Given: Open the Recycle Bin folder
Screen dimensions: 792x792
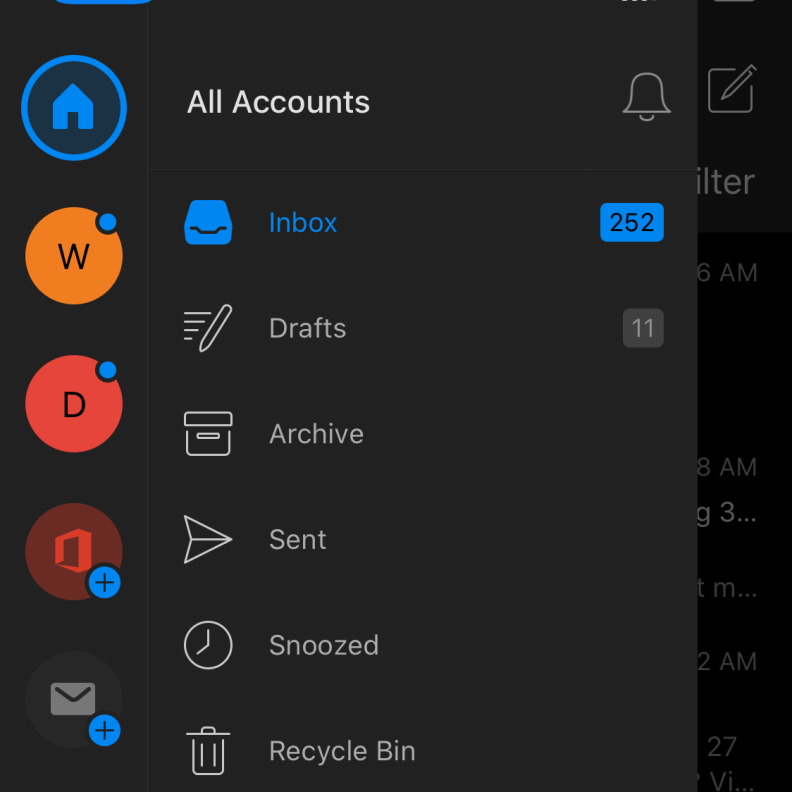Looking at the screenshot, I should 341,751.
